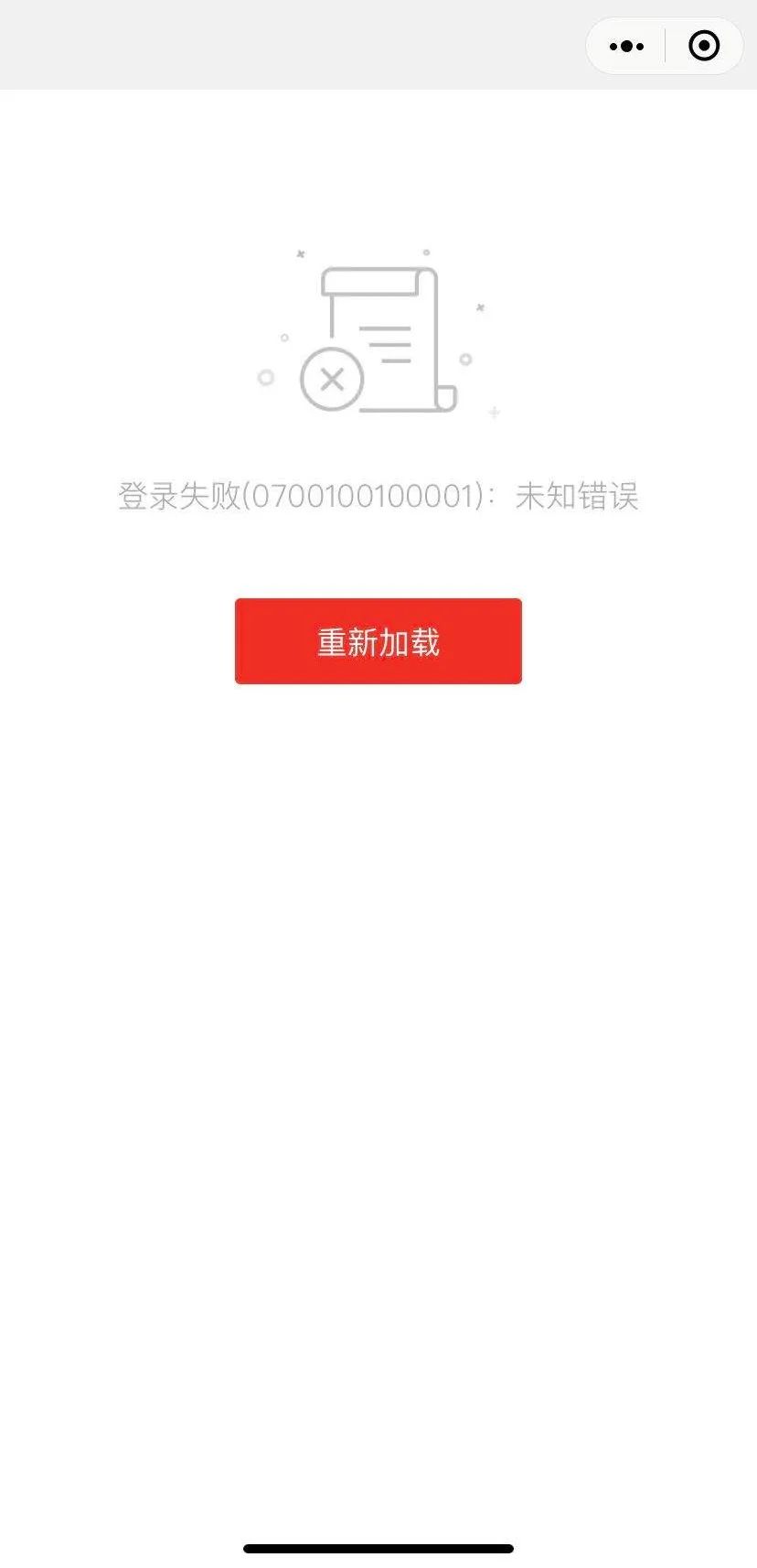Retry loading by tapping the red button

click(378, 641)
